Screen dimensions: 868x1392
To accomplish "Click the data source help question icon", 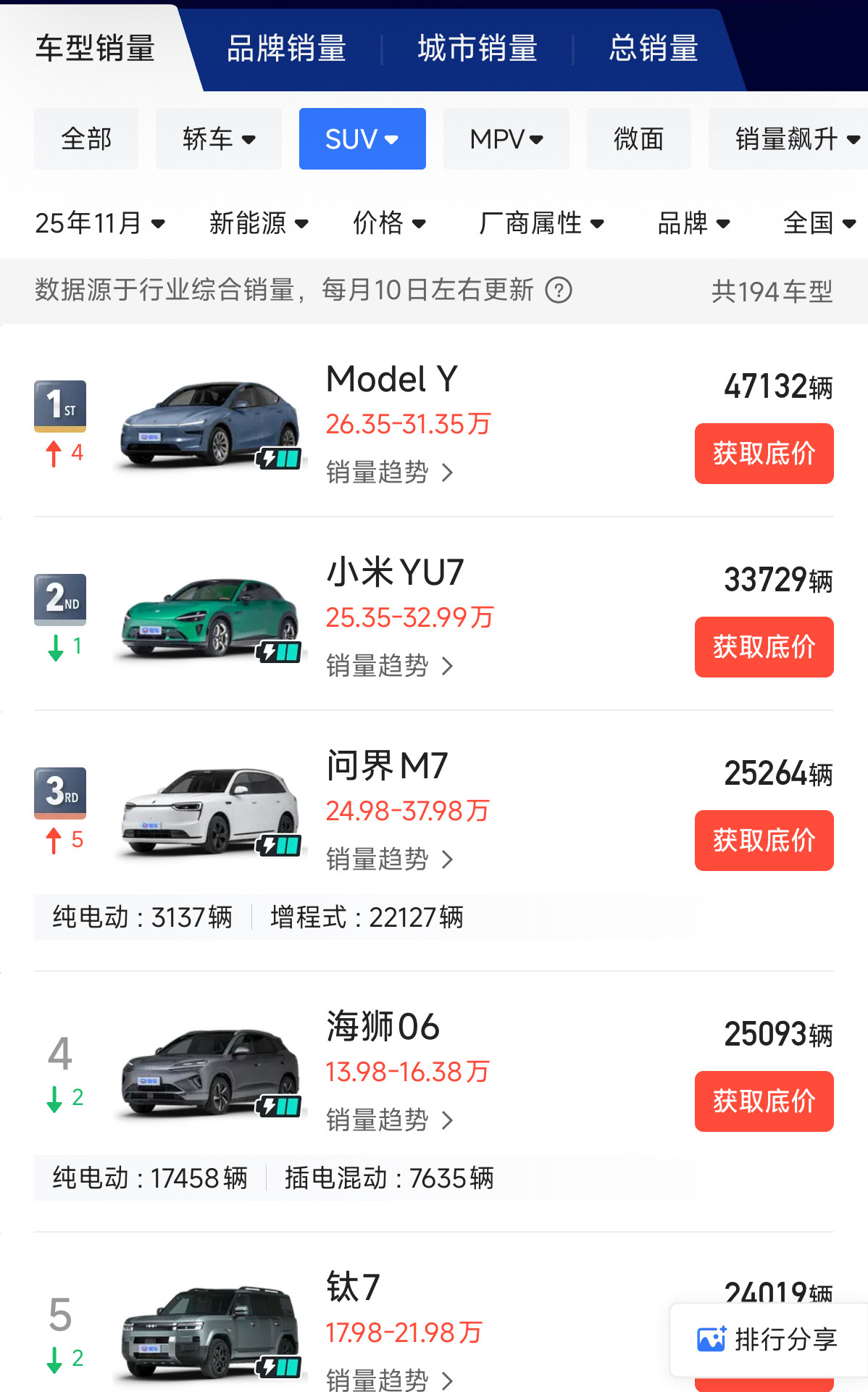I will pyautogui.click(x=559, y=291).
